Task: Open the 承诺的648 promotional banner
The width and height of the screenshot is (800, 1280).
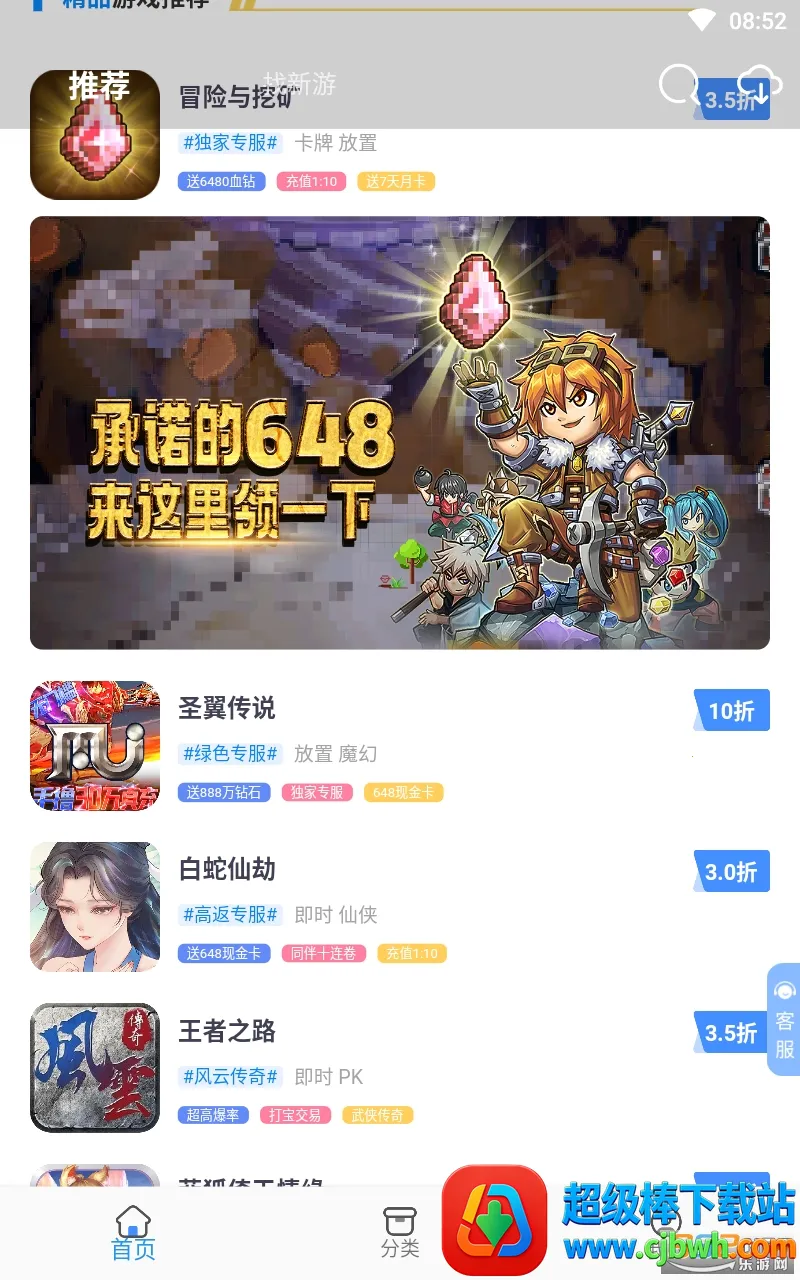Action: click(x=400, y=433)
